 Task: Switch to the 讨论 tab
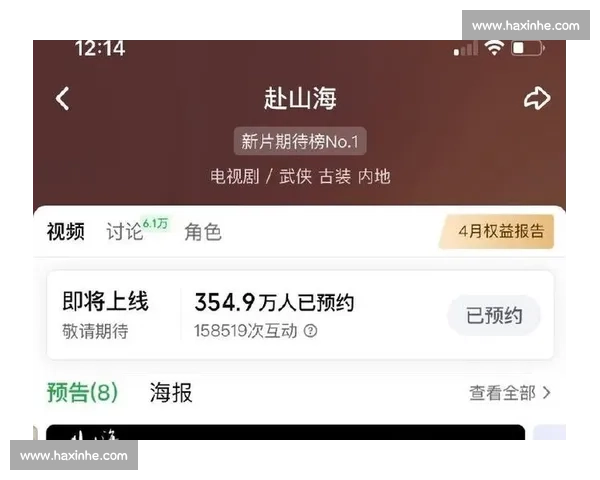coord(126,232)
